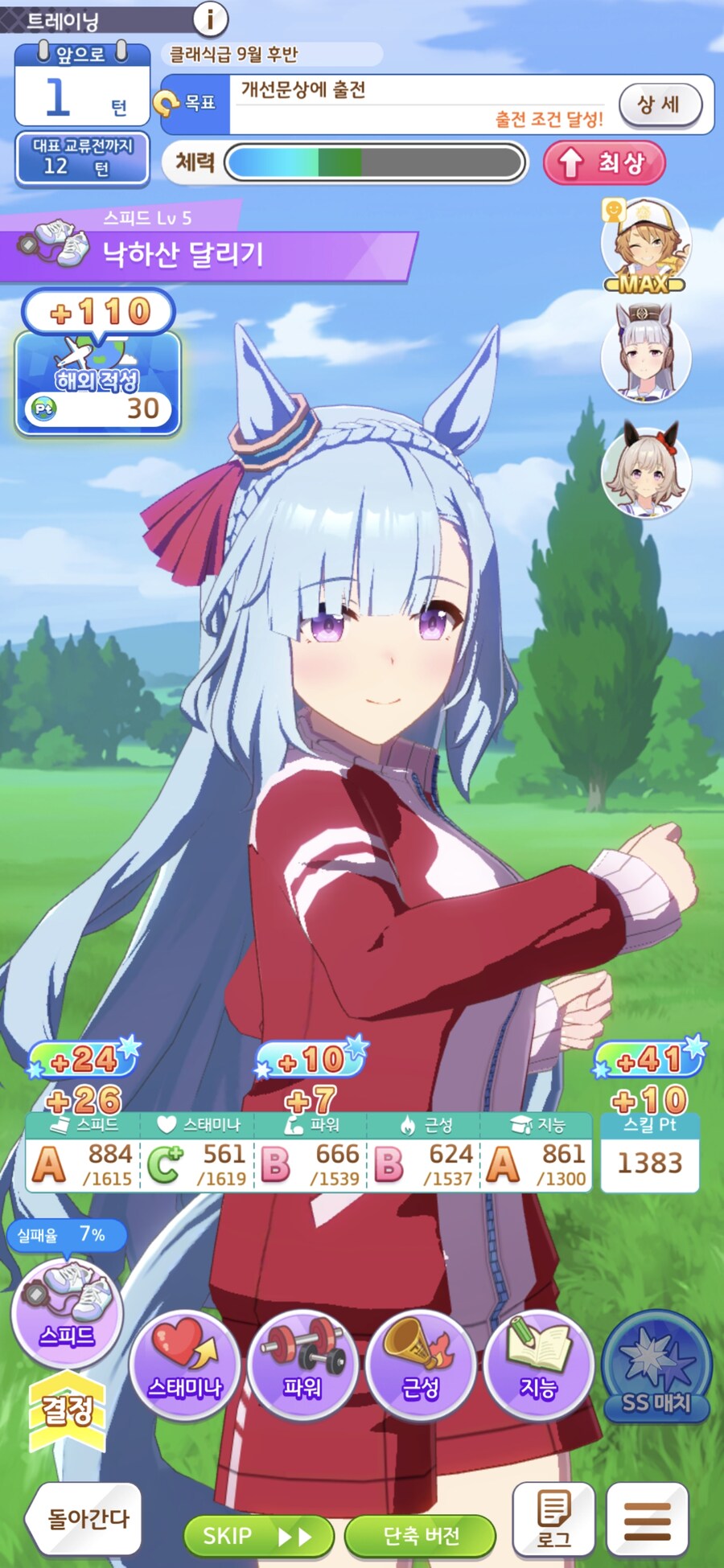The height and width of the screenshot is (1568, 724).
Task: View the 해외적성 points card
Action: pyautogui.click(x=97, y=384)
